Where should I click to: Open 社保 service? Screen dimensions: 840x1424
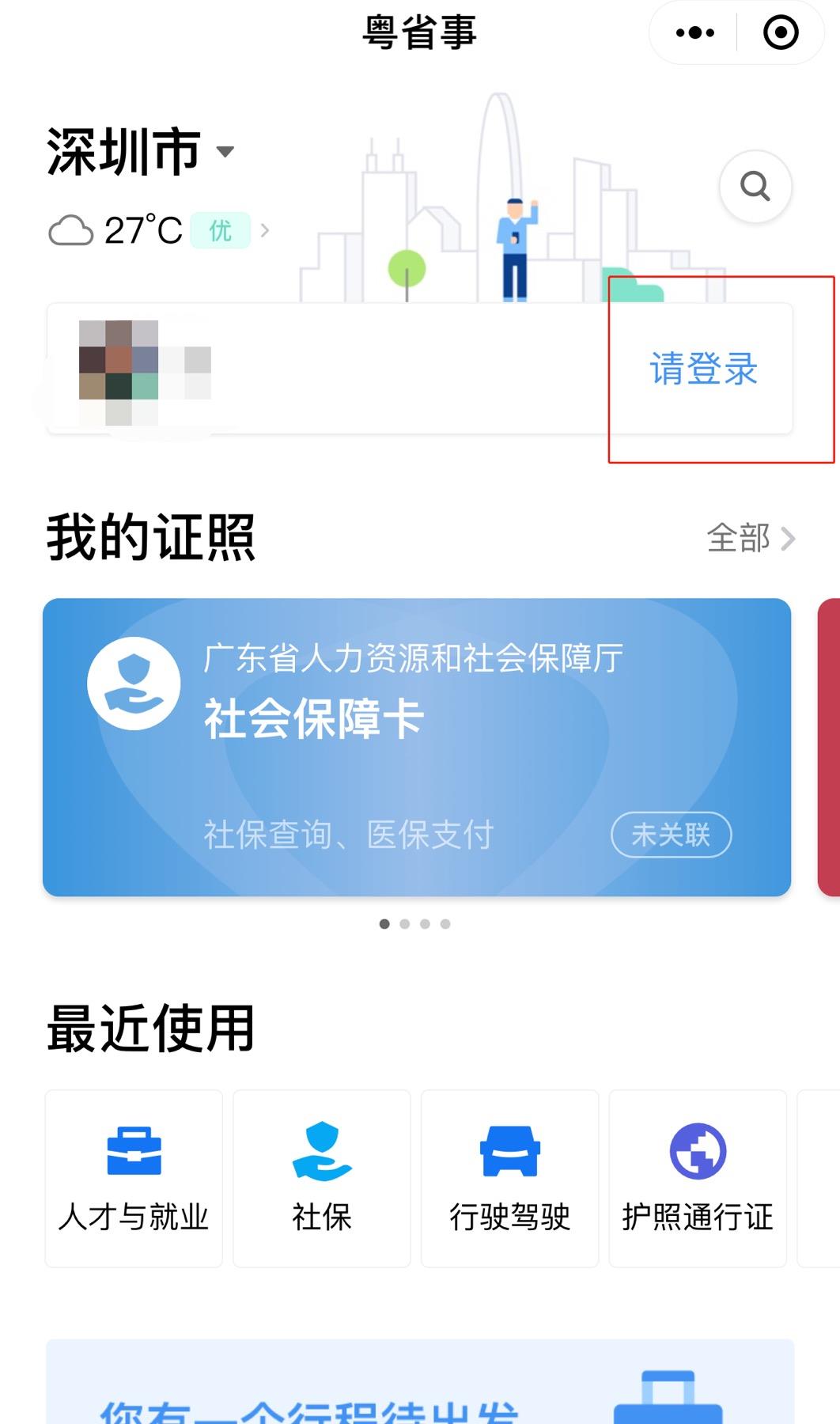coord(322,1178)
